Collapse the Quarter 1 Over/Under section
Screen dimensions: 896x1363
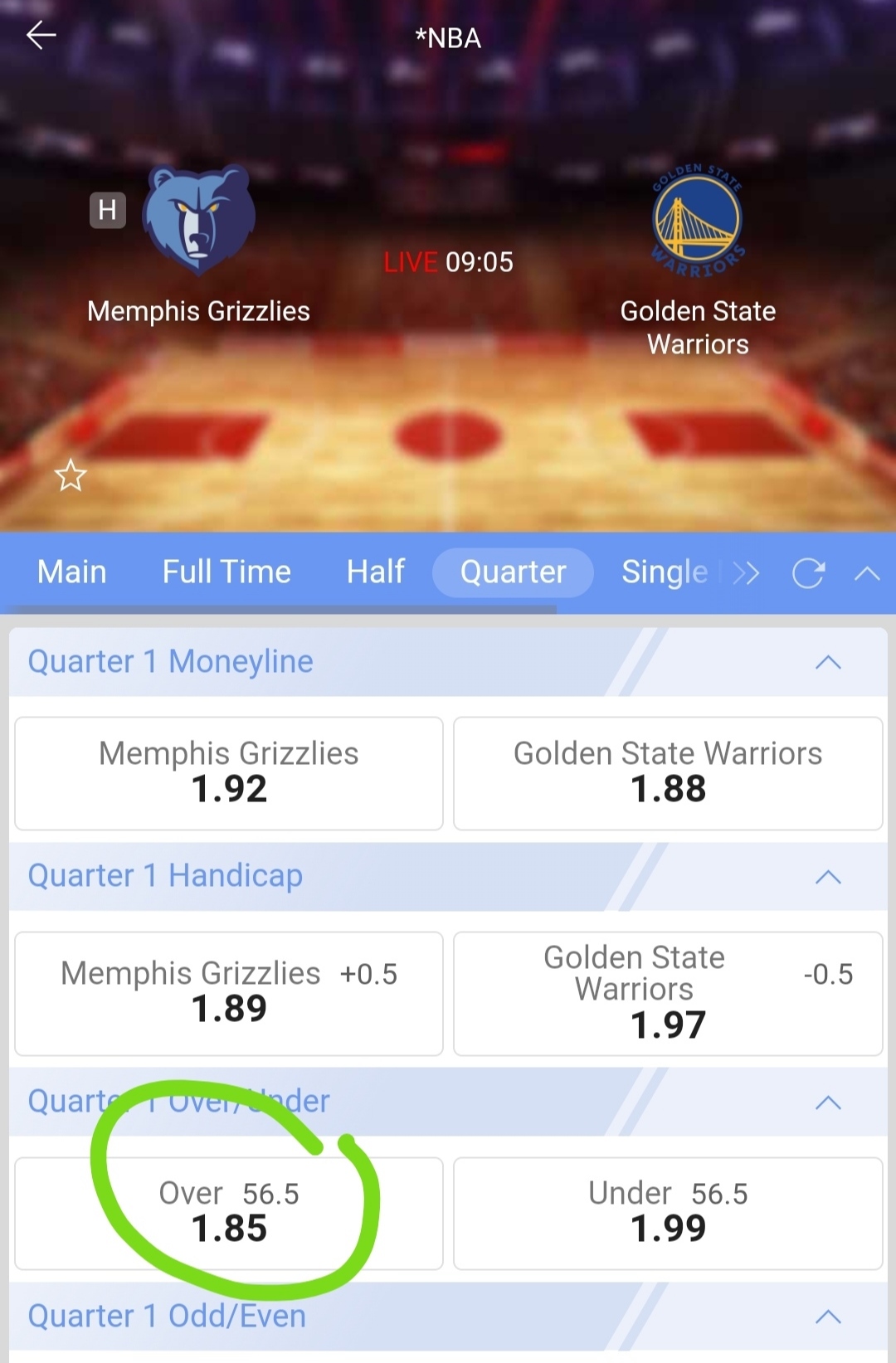coord(828,1103)
